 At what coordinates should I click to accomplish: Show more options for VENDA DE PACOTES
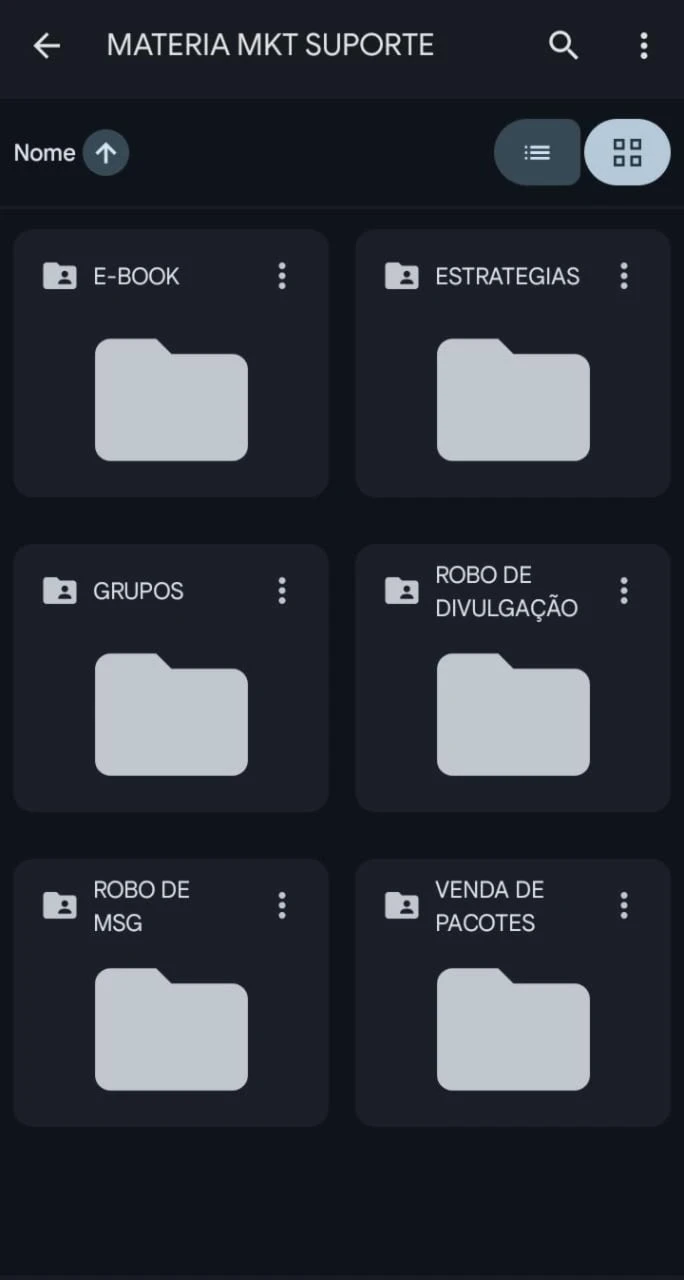624,906
